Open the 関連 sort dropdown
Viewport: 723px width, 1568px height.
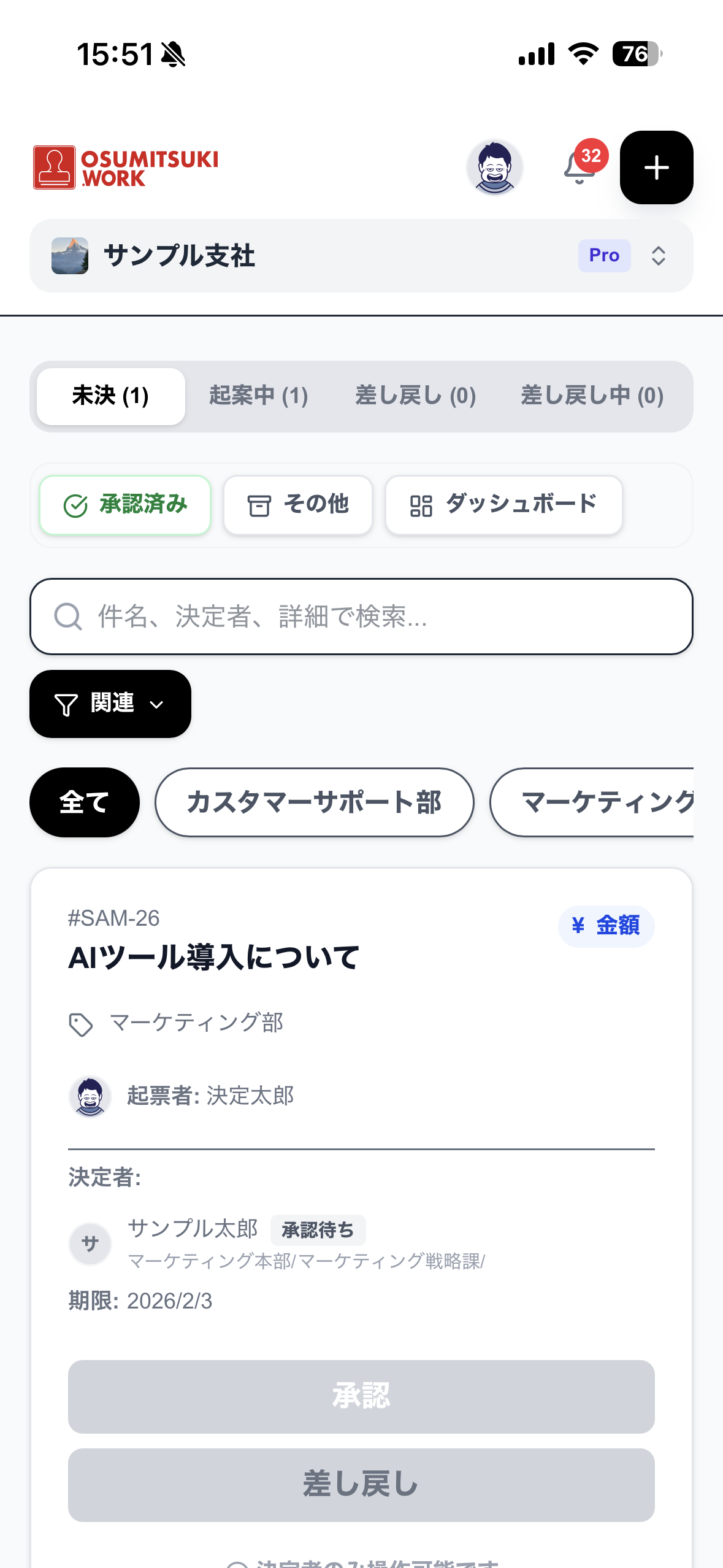(x=110, y=704)
